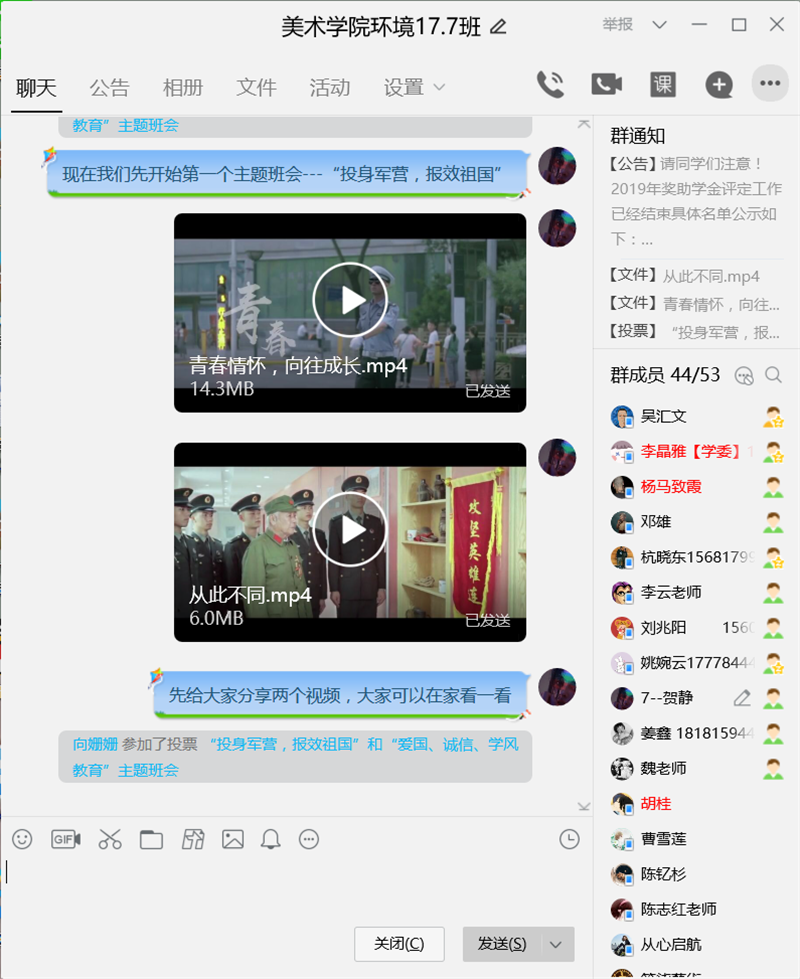Viewport: 800px width, 979px height.
Task: Use the scissors screenshot tool
Action: pos(109,840)
